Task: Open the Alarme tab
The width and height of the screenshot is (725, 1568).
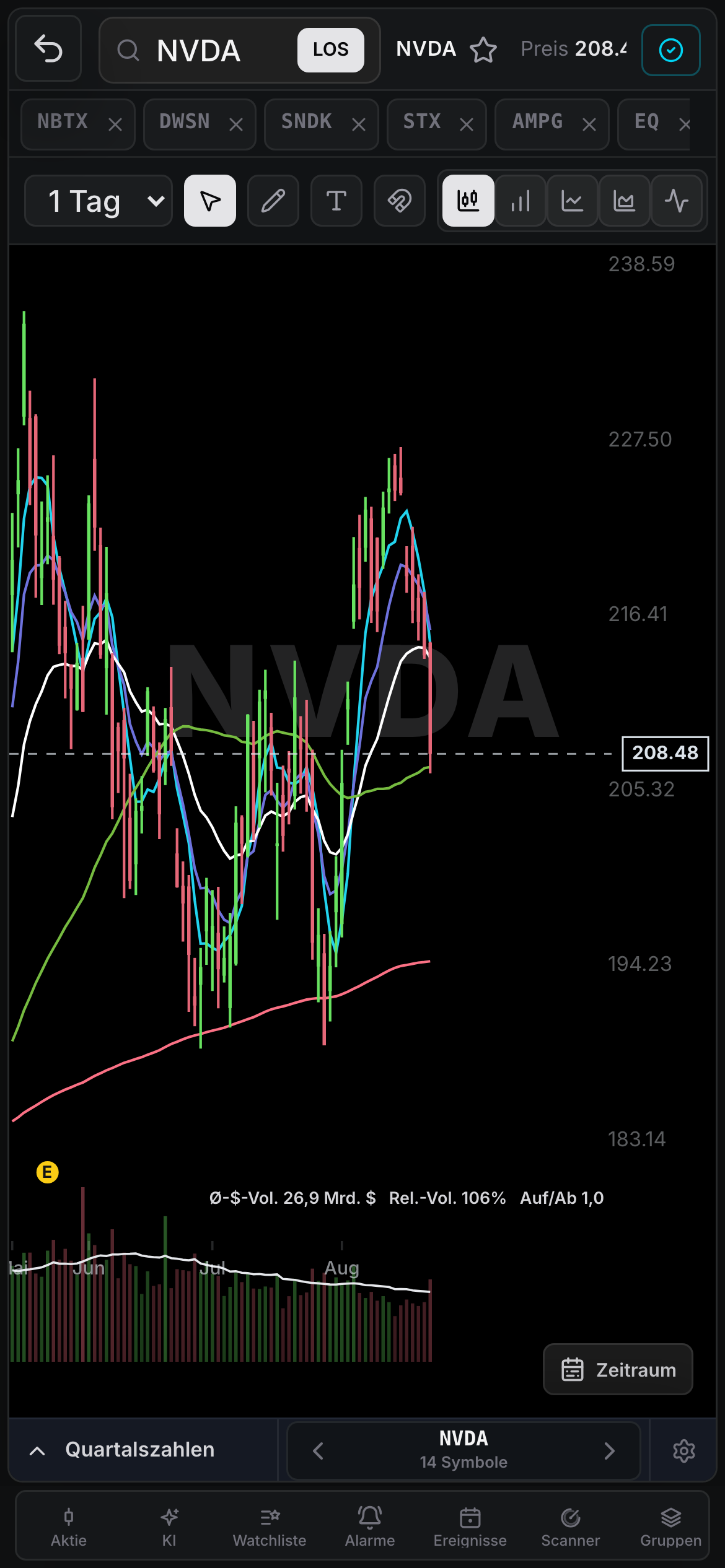Action: coord(370,1527)
